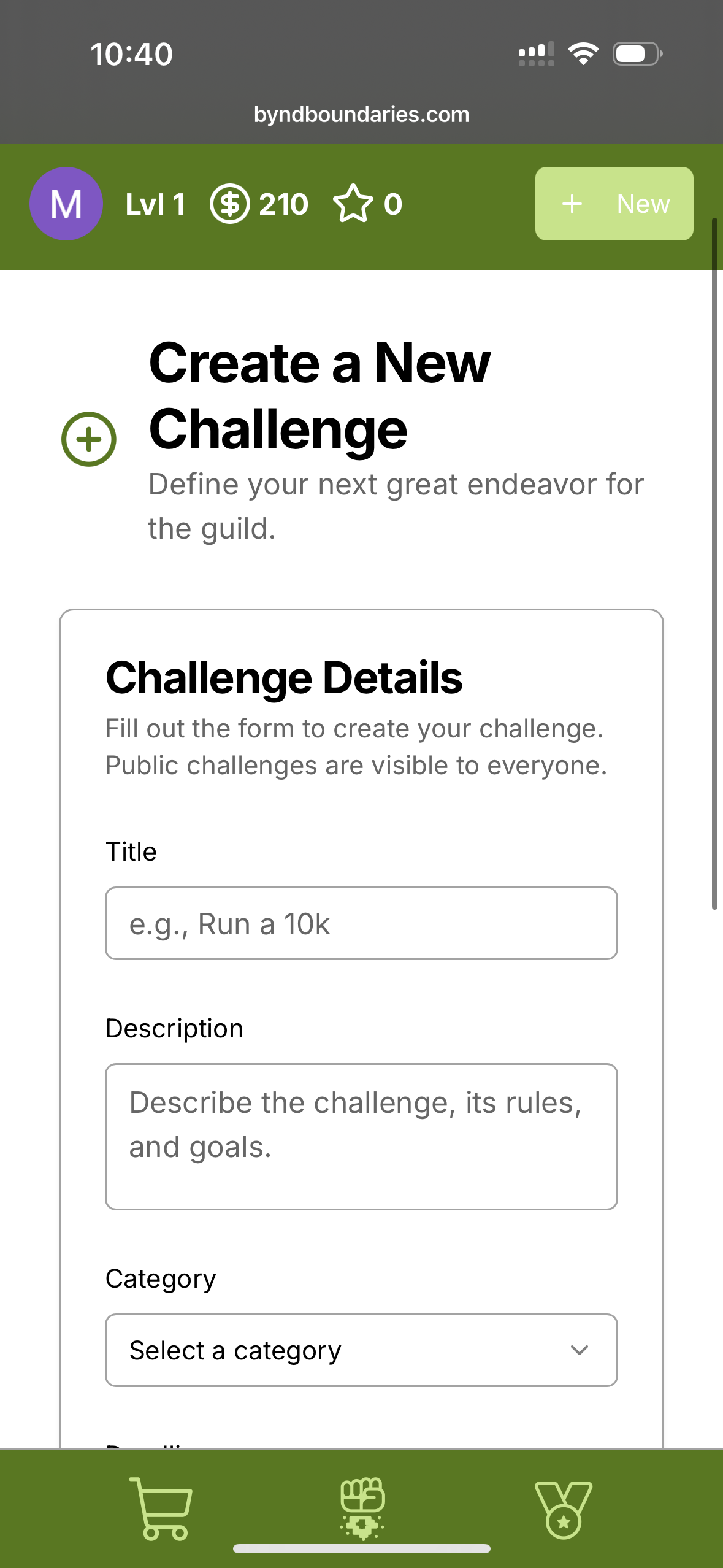Expand the Select a category dropdown
Screen dimensions: 723x1568
[361, 1350]
